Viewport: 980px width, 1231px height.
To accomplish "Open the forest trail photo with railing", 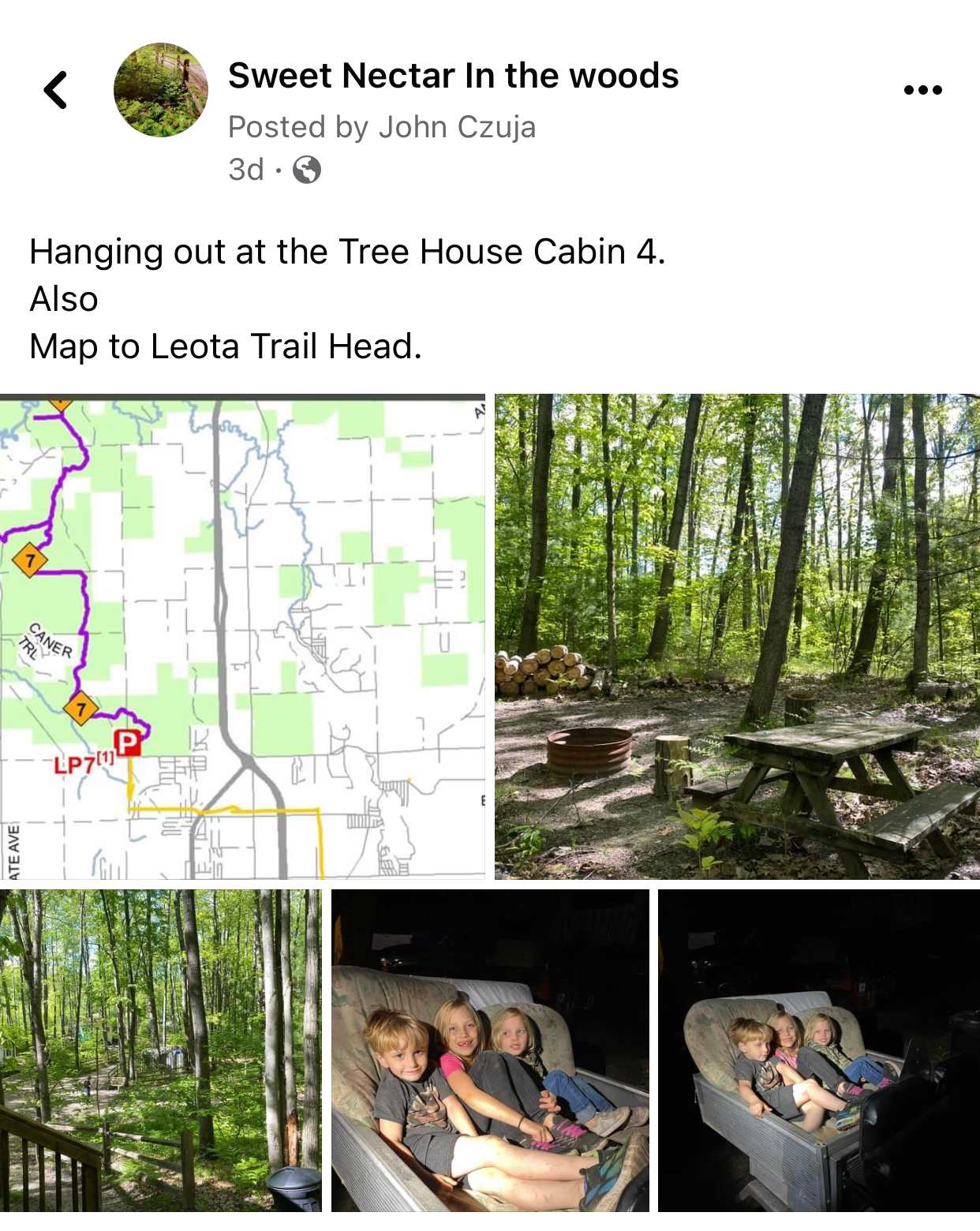I will pos(161,1050).
